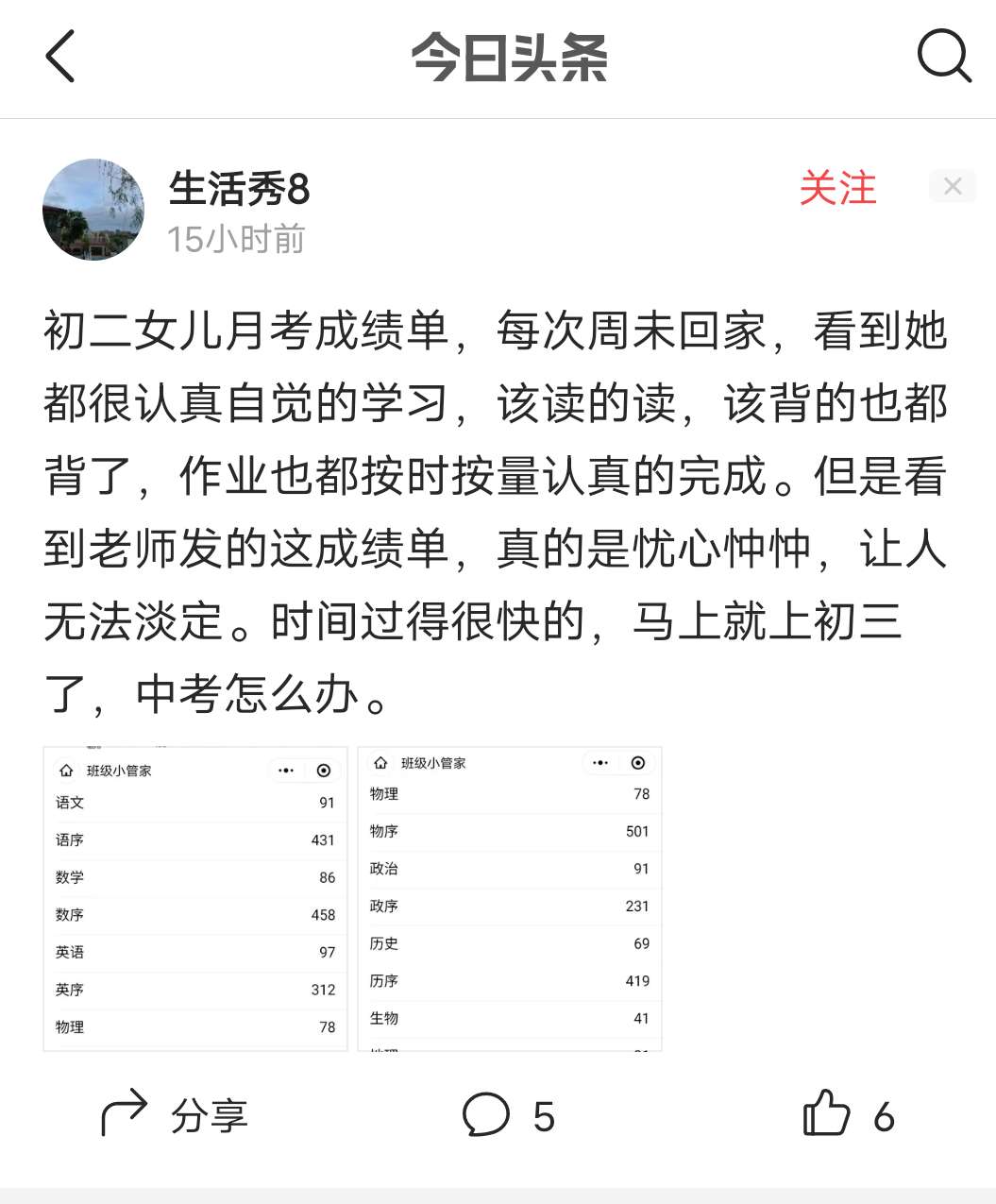
Task: Open comments via the speech bubble icon
Action: (484, 1114)
